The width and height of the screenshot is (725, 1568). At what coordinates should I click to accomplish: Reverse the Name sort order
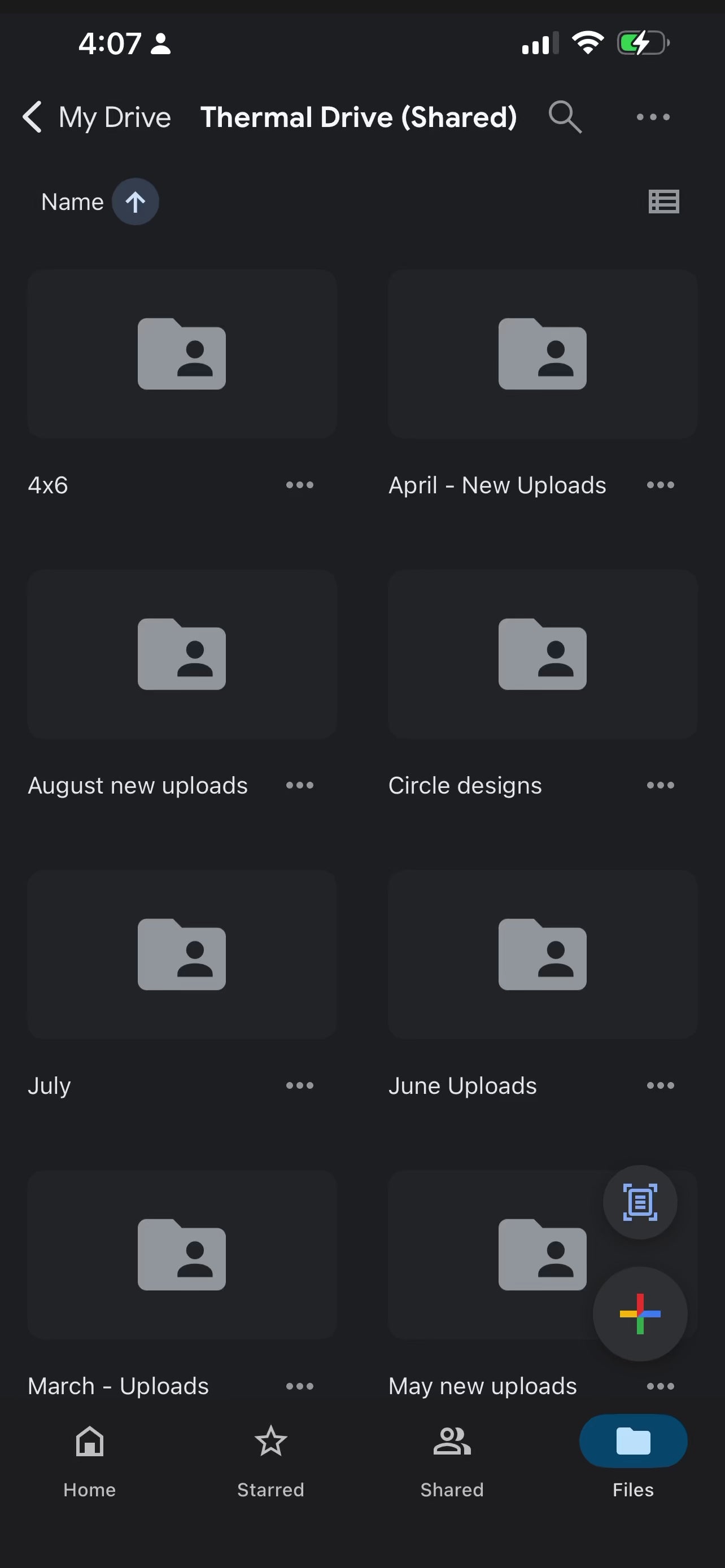(x=135, y=202)
